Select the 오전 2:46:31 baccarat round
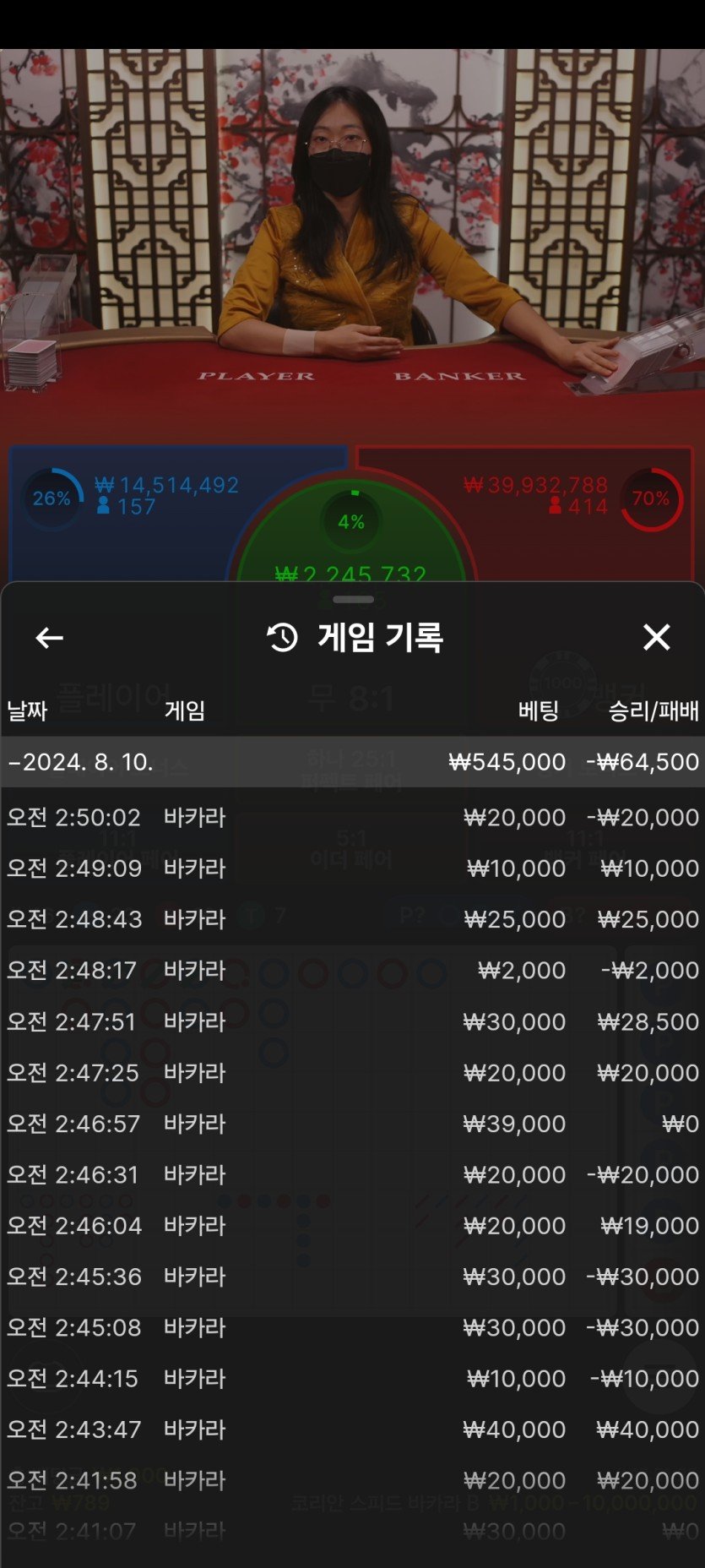This screenshot has height=1568, width=705. 352,1174
